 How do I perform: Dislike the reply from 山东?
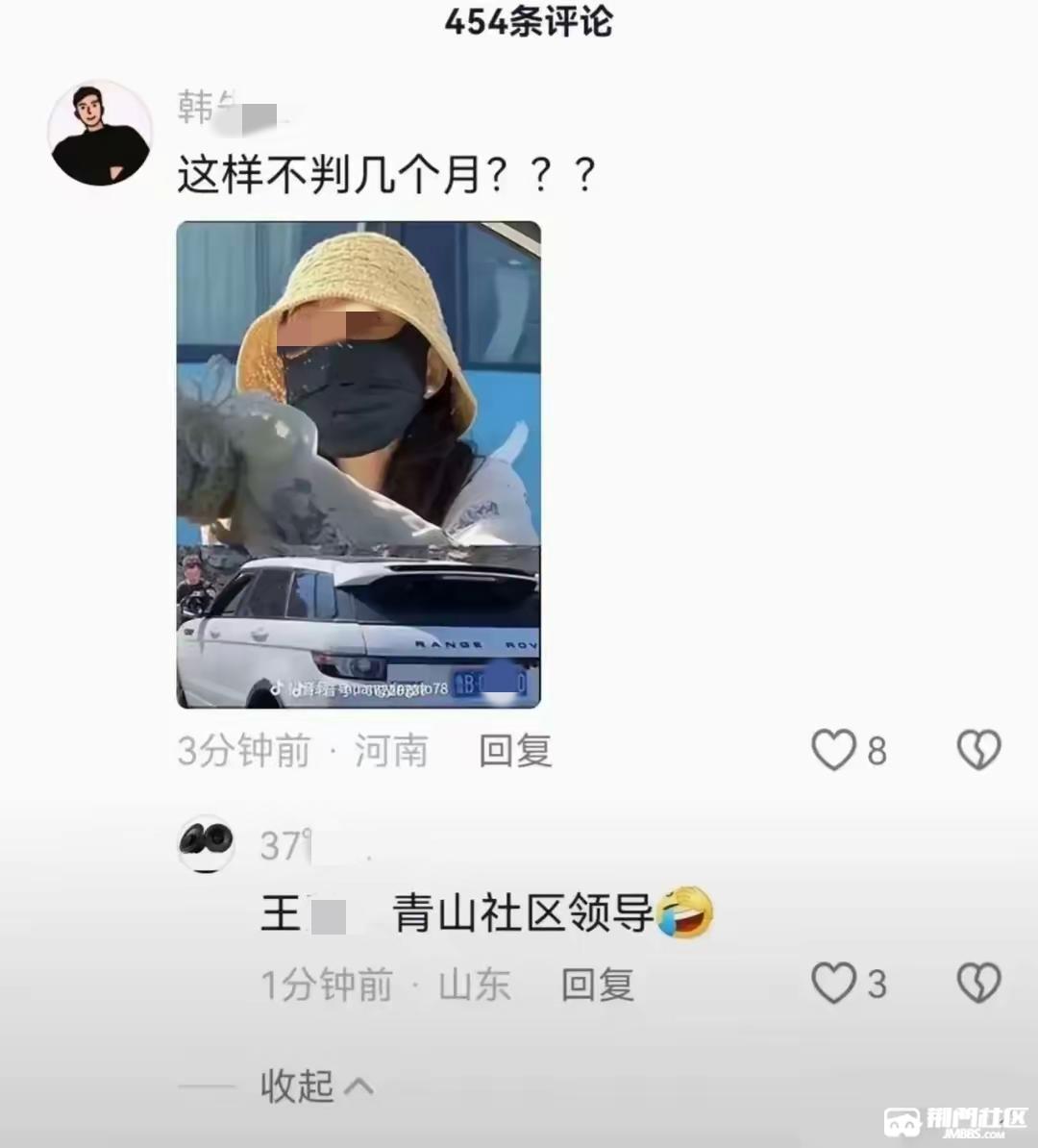(x=978, y=984)
